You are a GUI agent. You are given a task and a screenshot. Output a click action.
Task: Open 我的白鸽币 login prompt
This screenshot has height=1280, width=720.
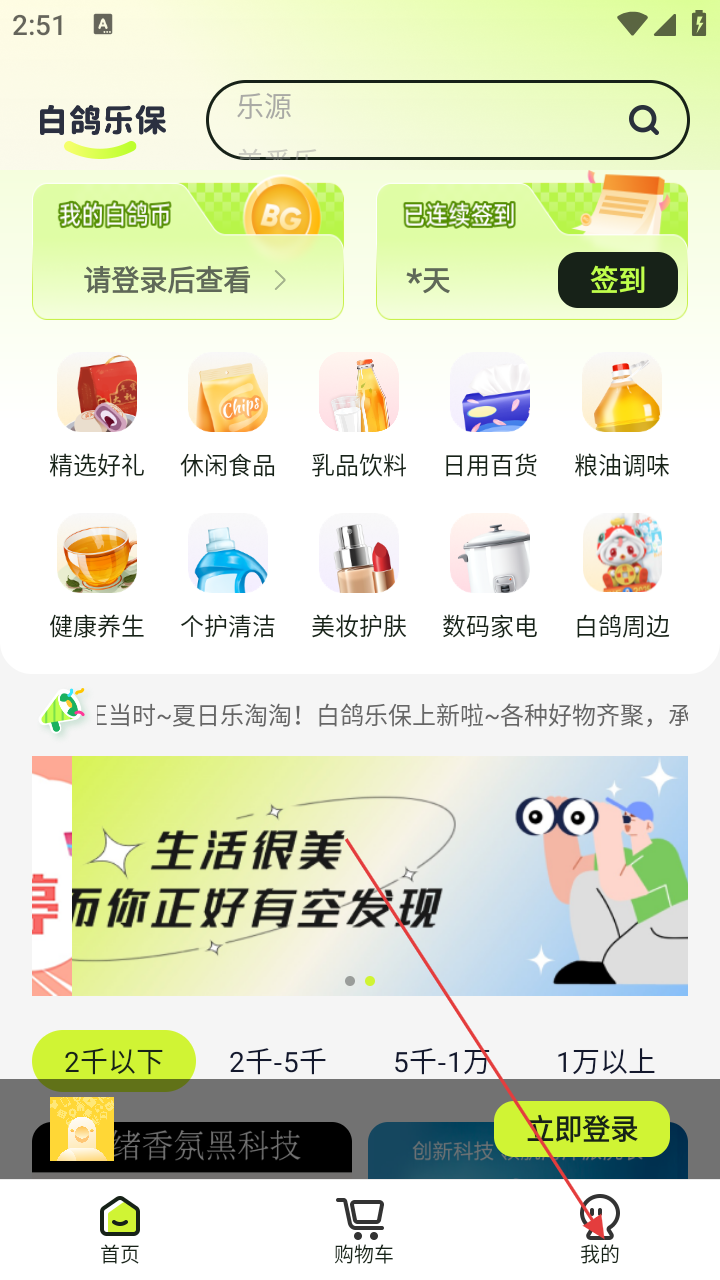[x=187, y=281]
